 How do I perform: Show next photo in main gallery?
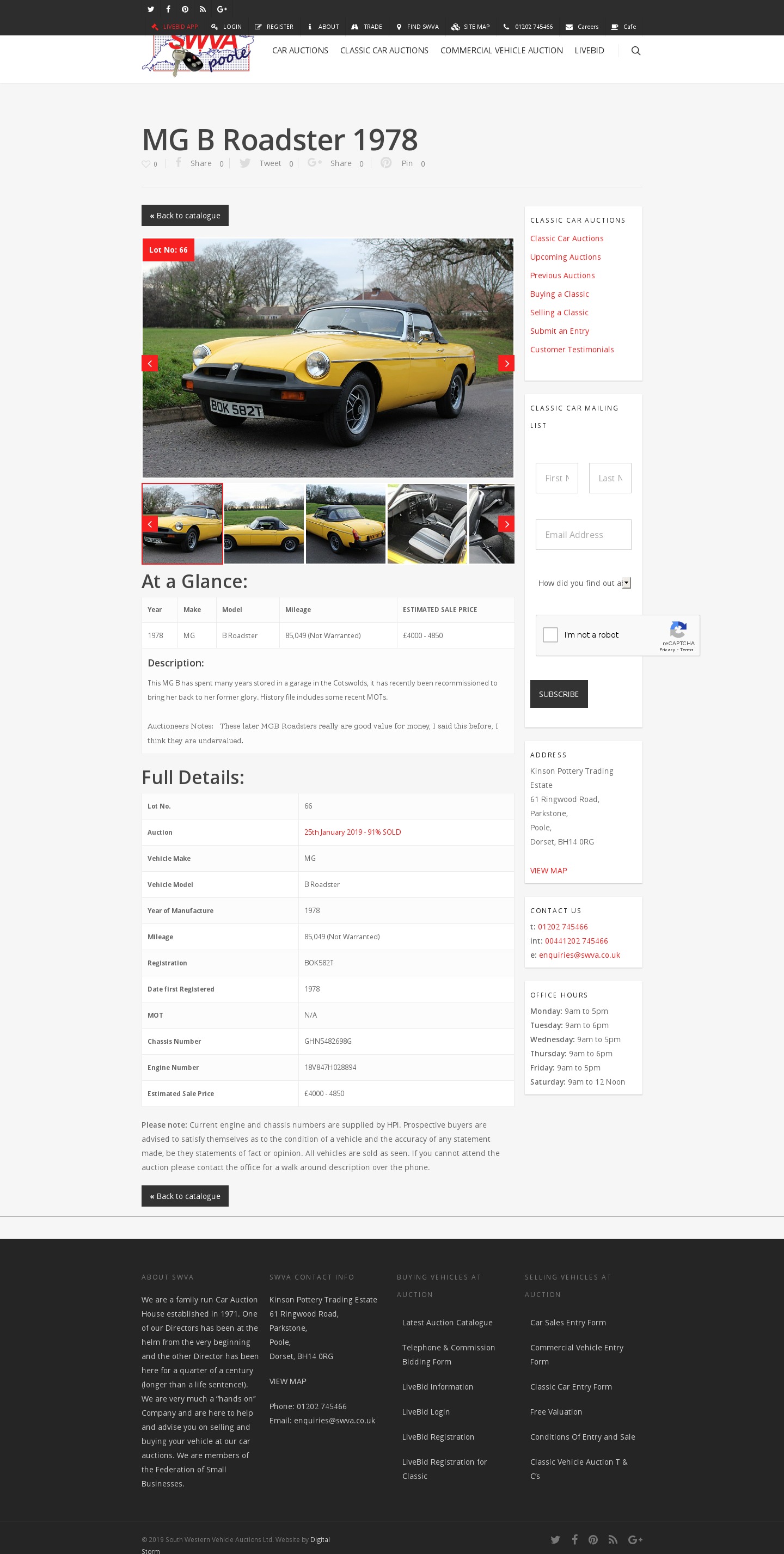(505, 363)
